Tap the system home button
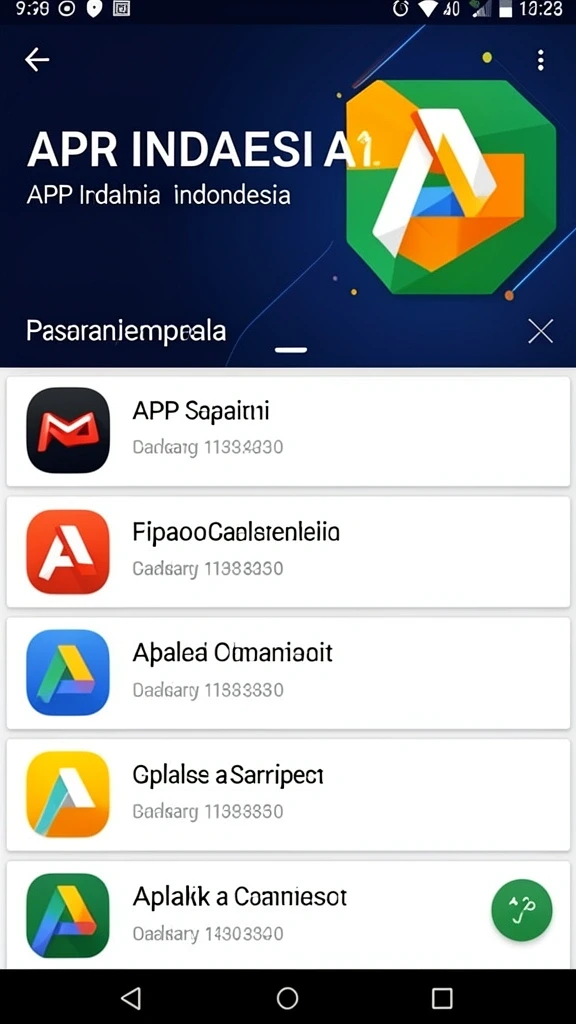This screenshot has width=576, height=1024. pos(287,998)
